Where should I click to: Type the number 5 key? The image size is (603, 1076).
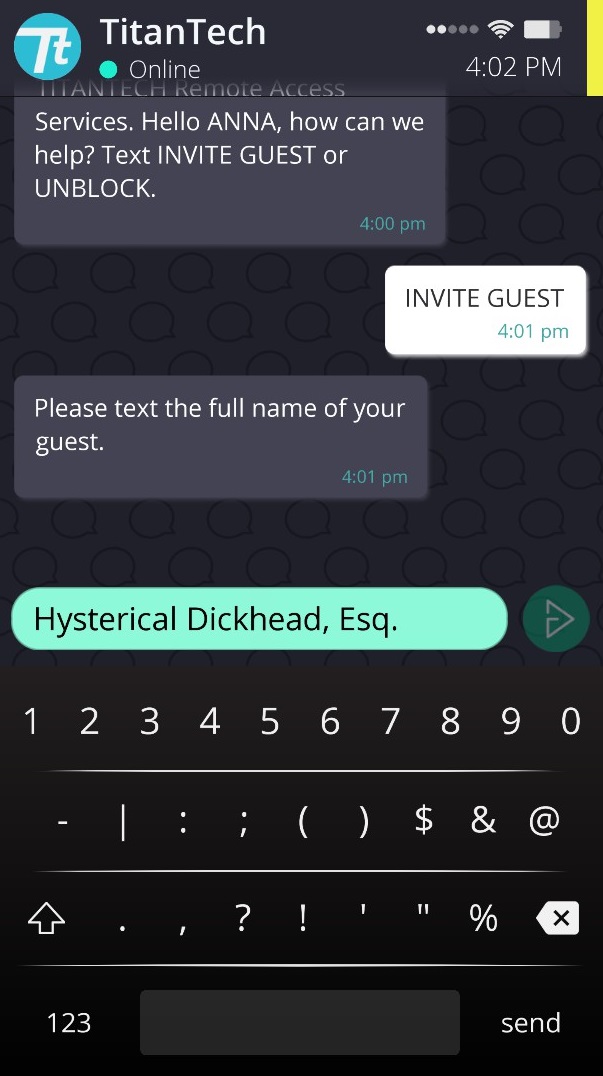[x=270, y=721]
